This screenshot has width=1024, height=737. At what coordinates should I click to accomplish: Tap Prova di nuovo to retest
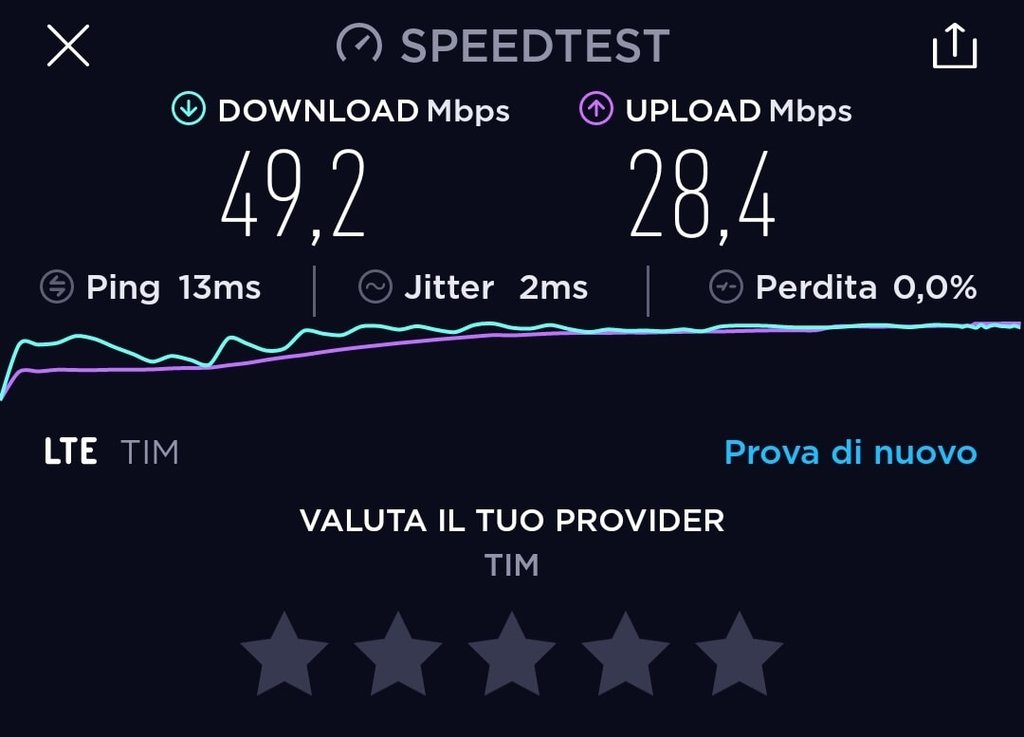[x=849, y=452]
